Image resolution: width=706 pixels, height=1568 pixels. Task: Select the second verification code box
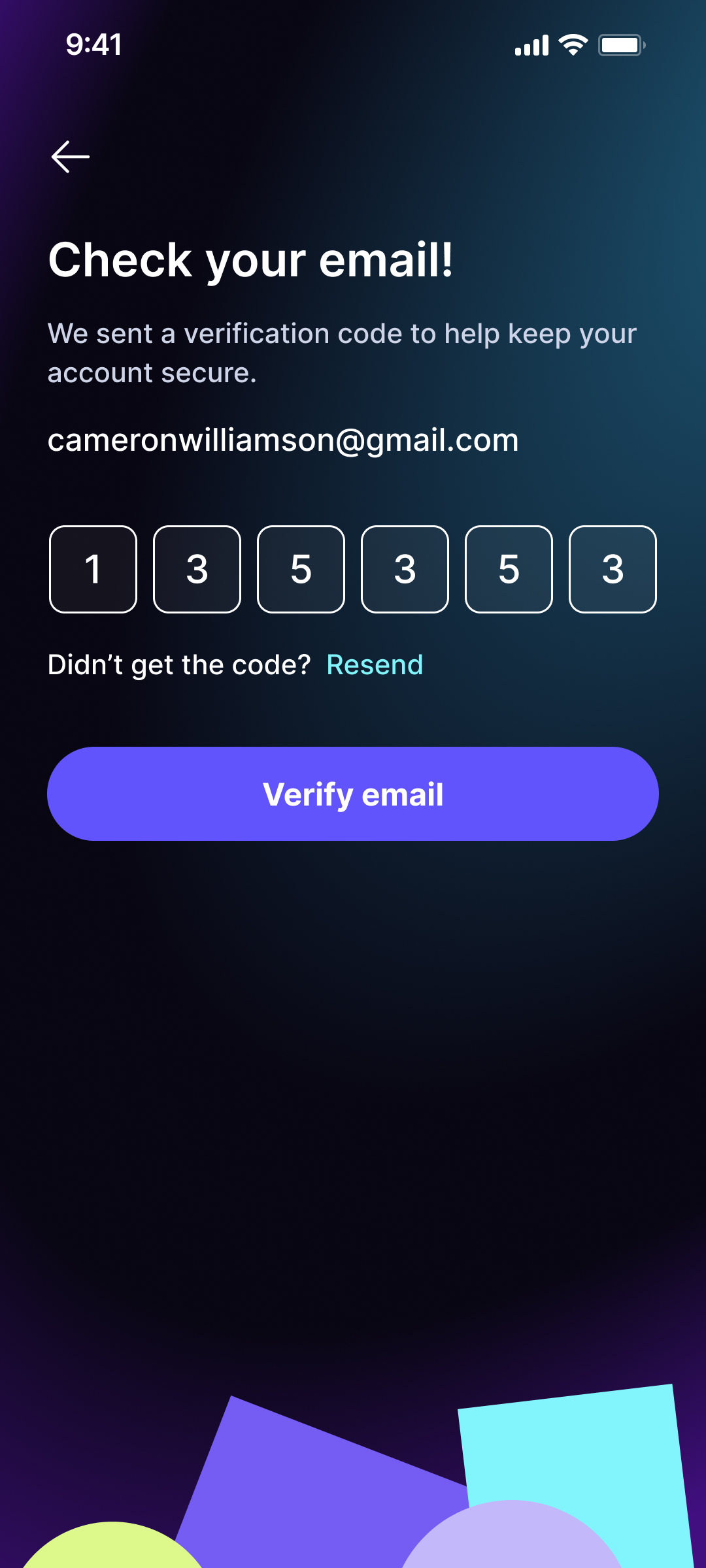197,569
